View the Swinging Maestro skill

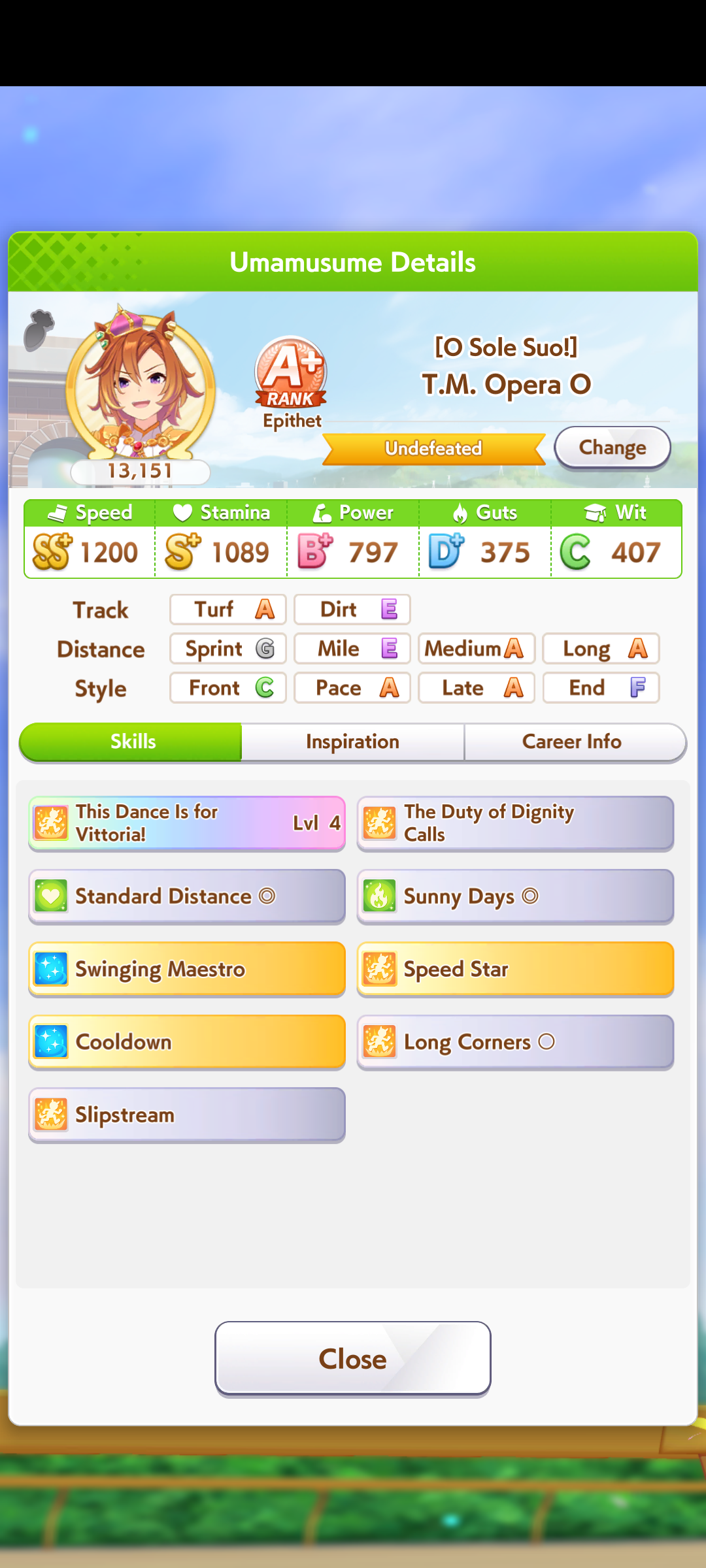tap(187, 970)
